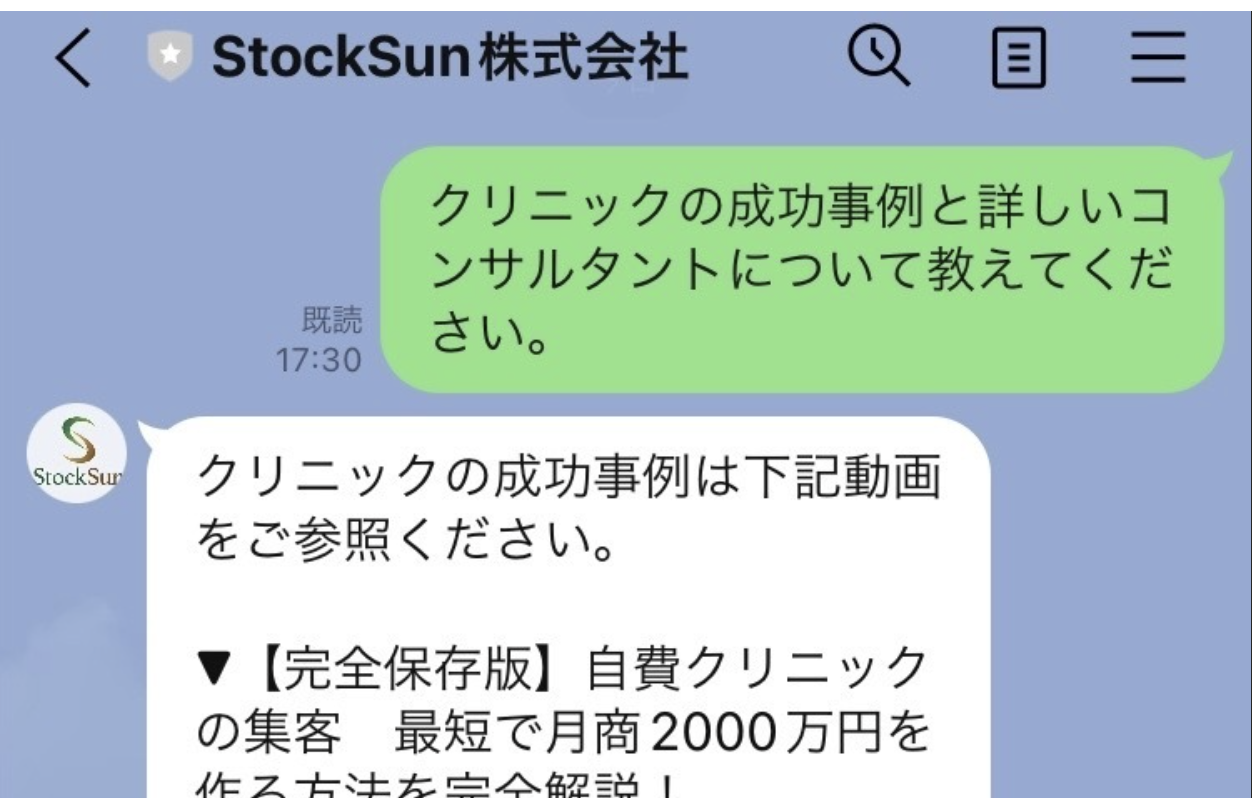Search within this chat
The image size is (1252, 798).
coord(879,57)
